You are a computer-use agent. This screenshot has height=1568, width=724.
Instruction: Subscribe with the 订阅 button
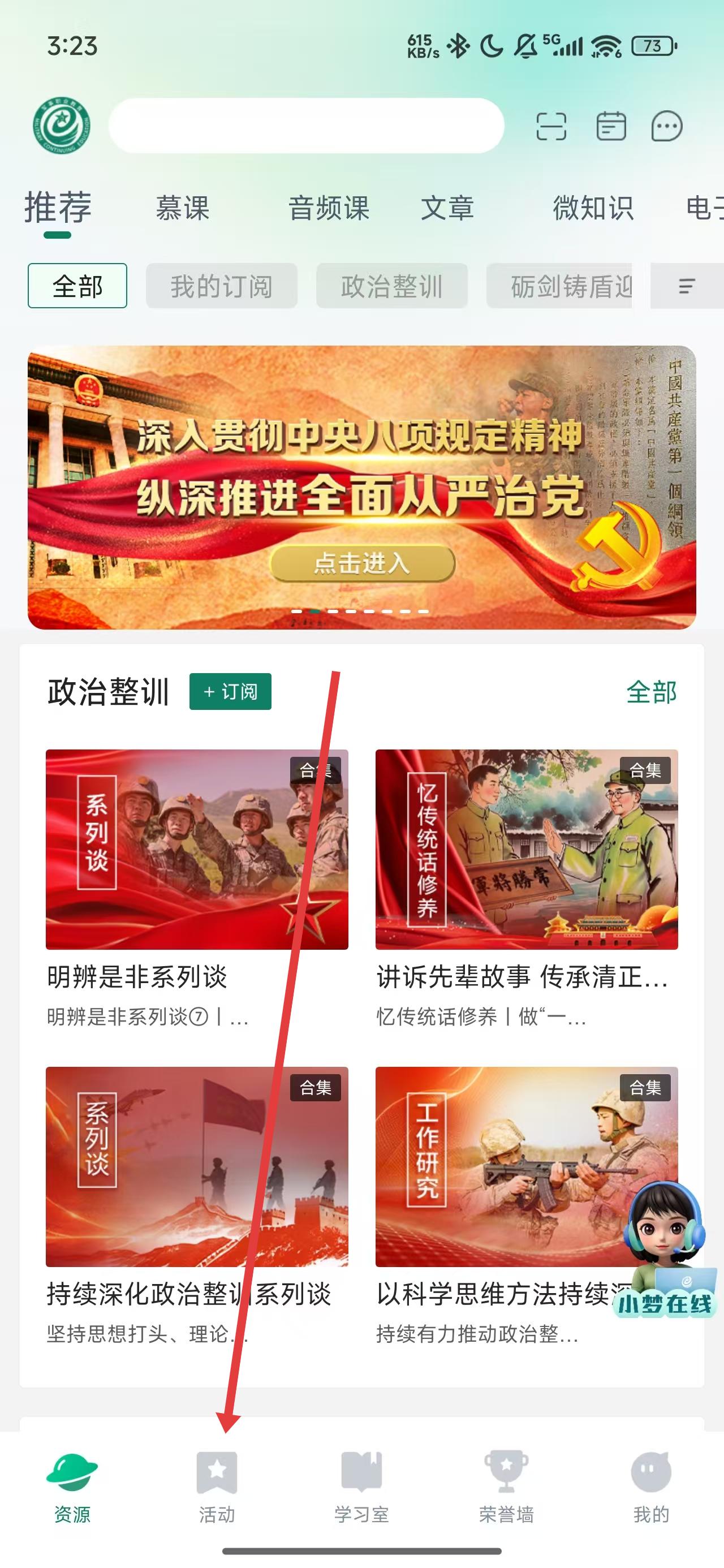(230, 691)
